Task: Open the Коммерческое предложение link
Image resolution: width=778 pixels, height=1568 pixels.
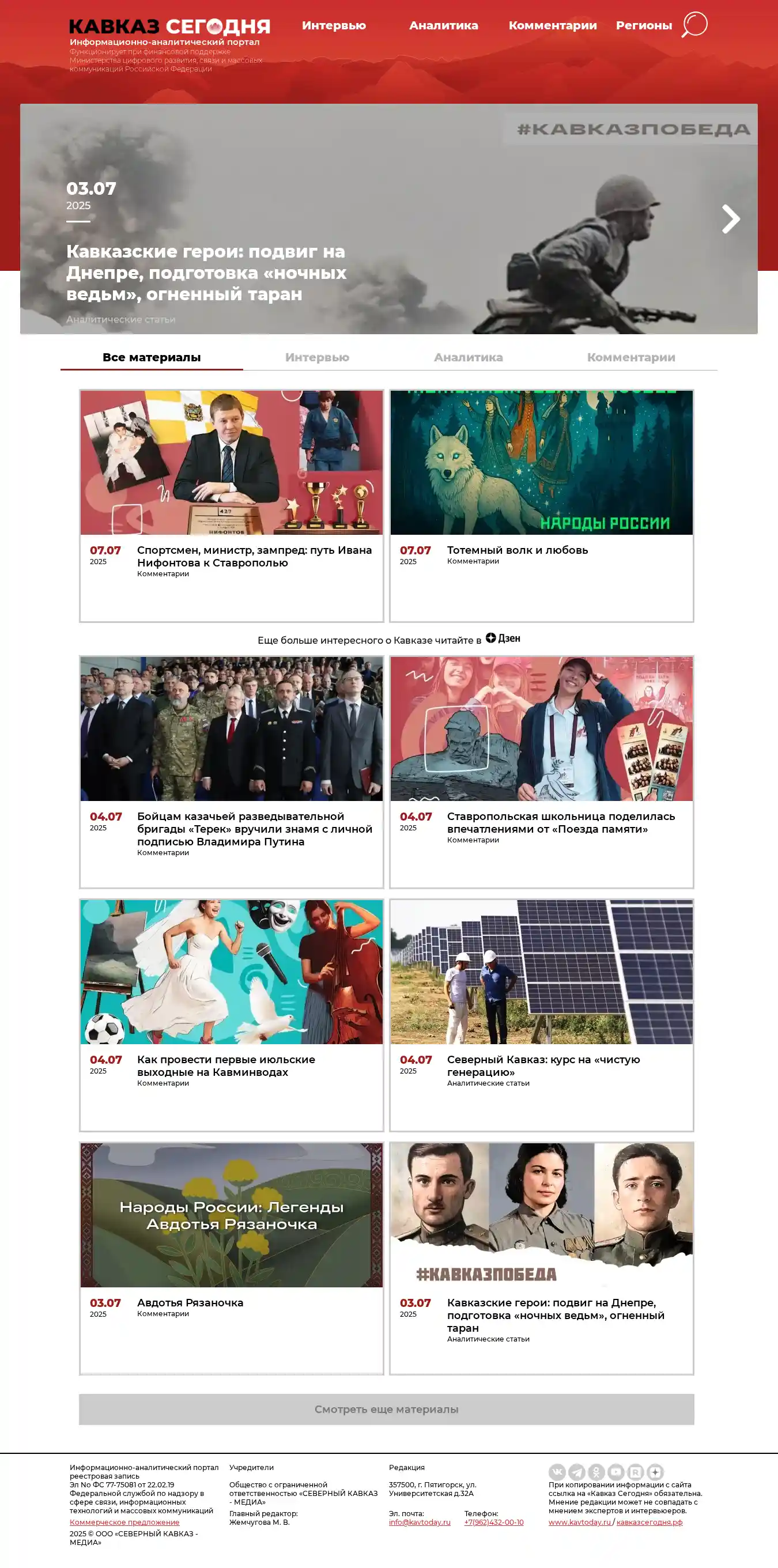Action: coord(124,1522)
